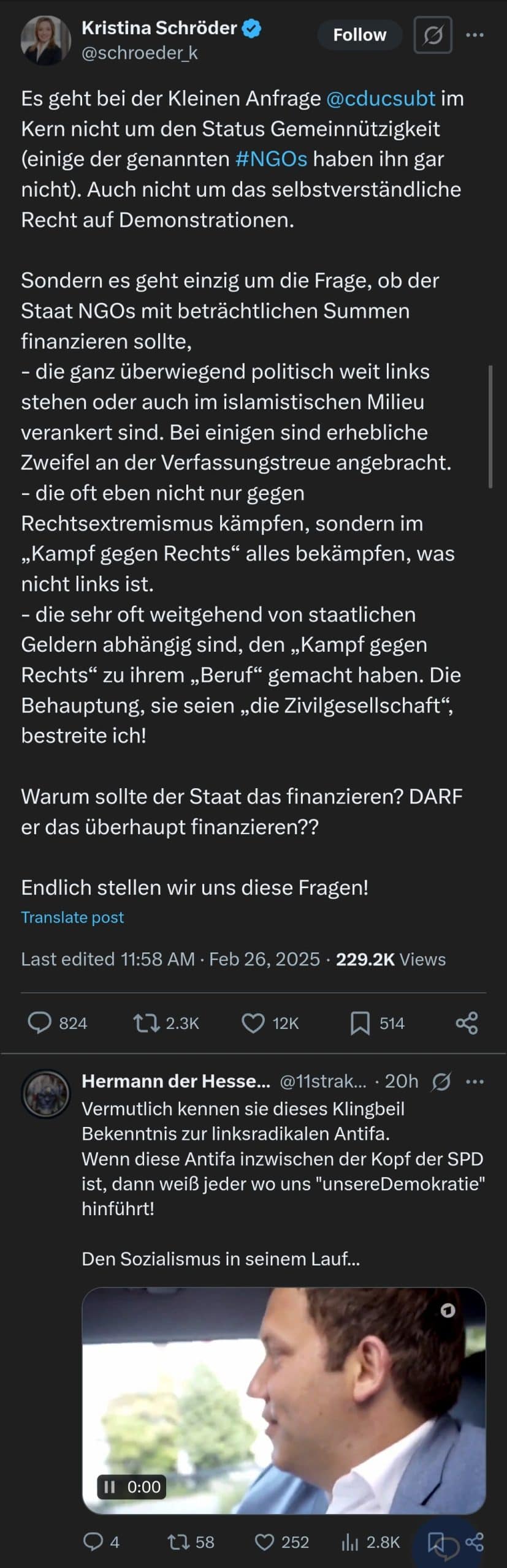Tap Grok icon on Hermann der Hesse's reply

[x=441, y=1082]
